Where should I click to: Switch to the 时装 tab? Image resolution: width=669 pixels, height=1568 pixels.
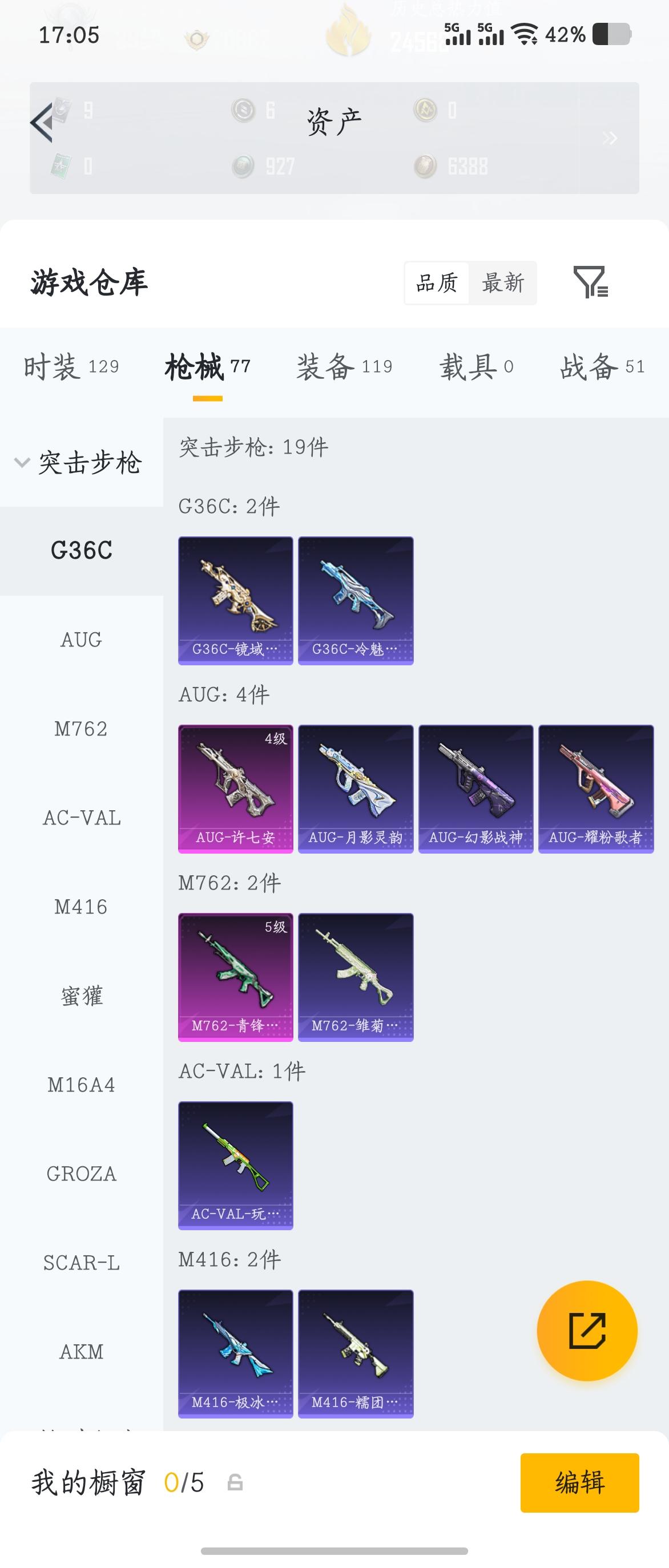71,367
